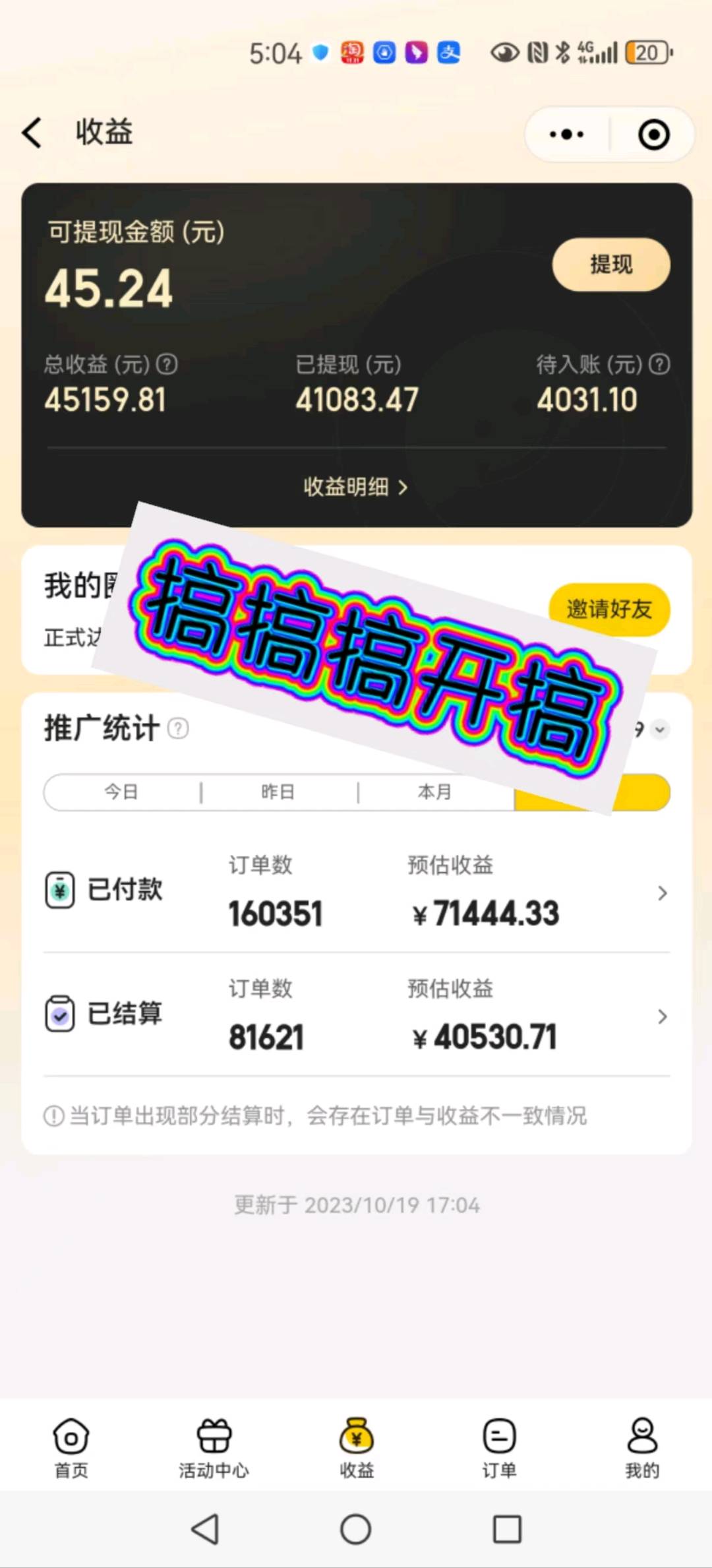Tap the 提现 withdraw button
This screenshot has height=1568, width=712.
click(x=610, y=265)
